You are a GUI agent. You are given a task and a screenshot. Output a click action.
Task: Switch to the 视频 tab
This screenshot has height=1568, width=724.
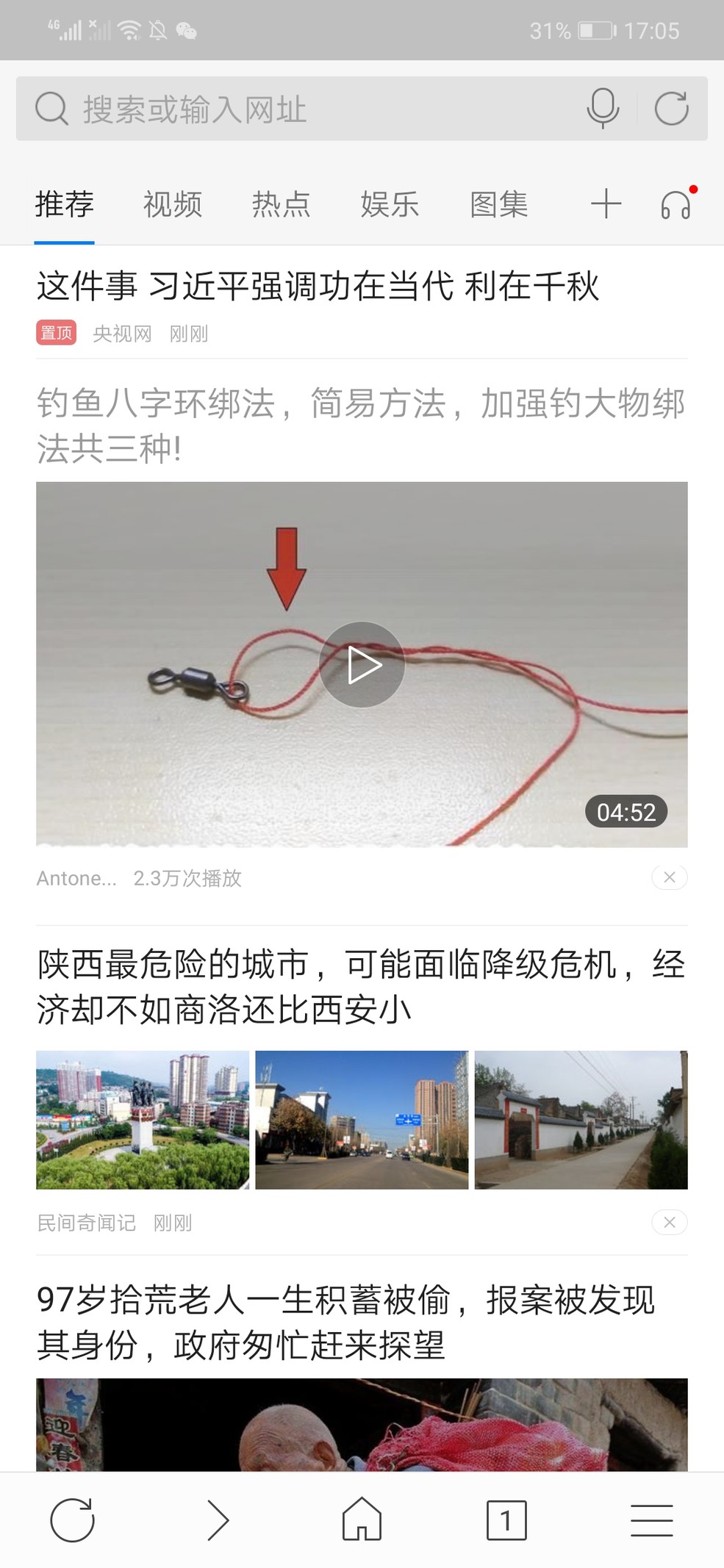[172, 204]
